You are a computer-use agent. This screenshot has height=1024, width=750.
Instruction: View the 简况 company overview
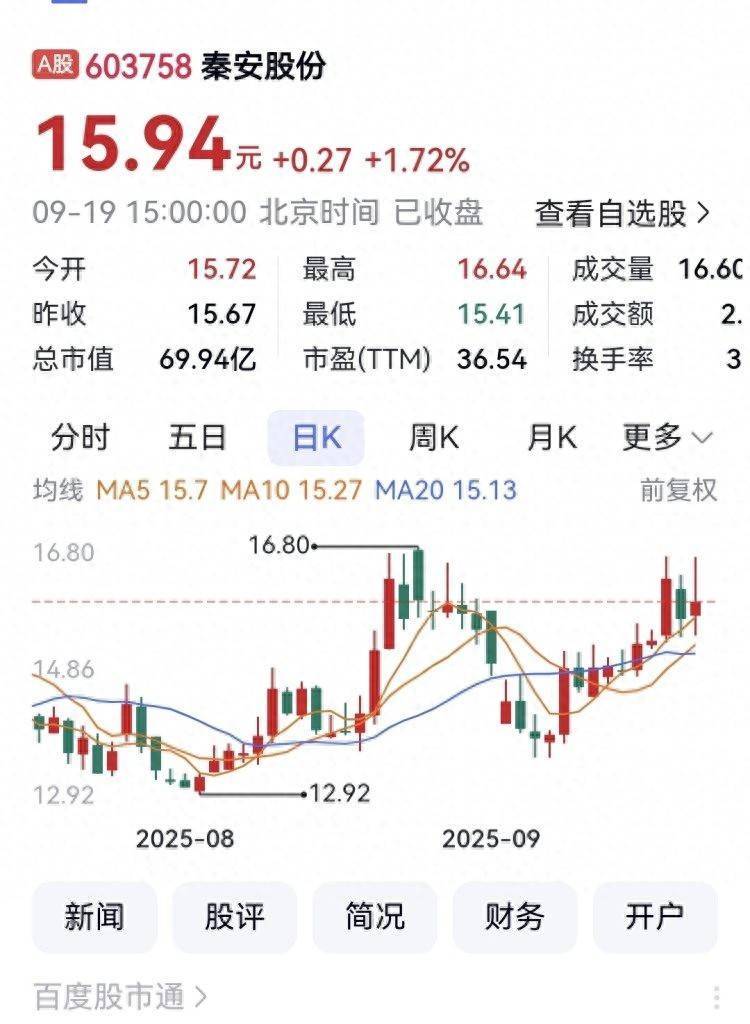coord(375,916)
